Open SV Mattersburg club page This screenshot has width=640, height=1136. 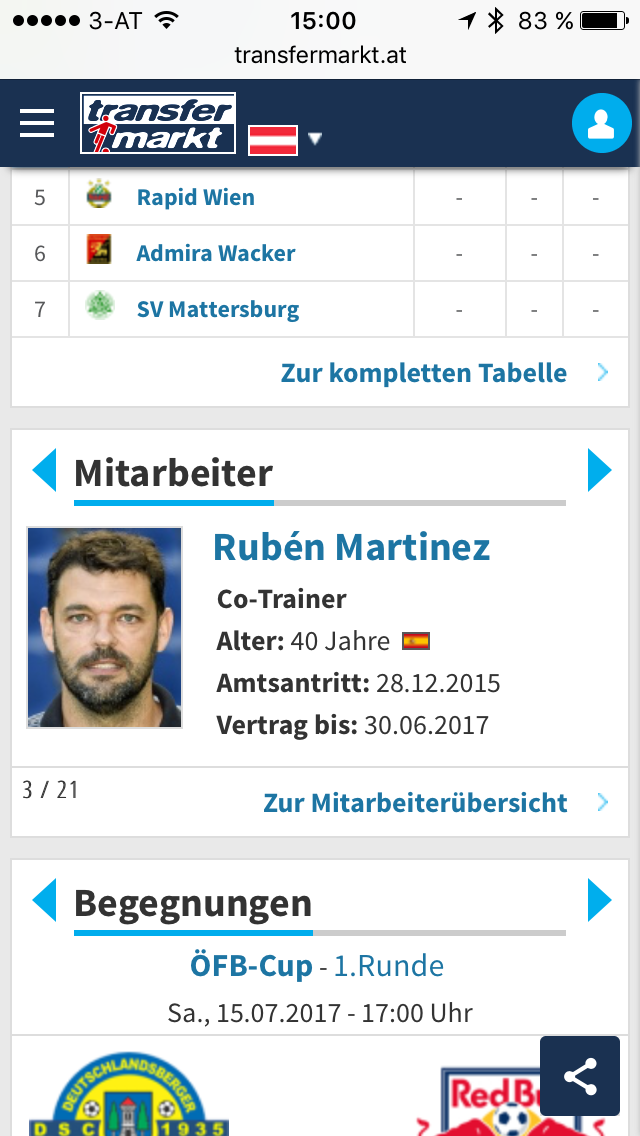pyautogui.click(x=218, y=309)
